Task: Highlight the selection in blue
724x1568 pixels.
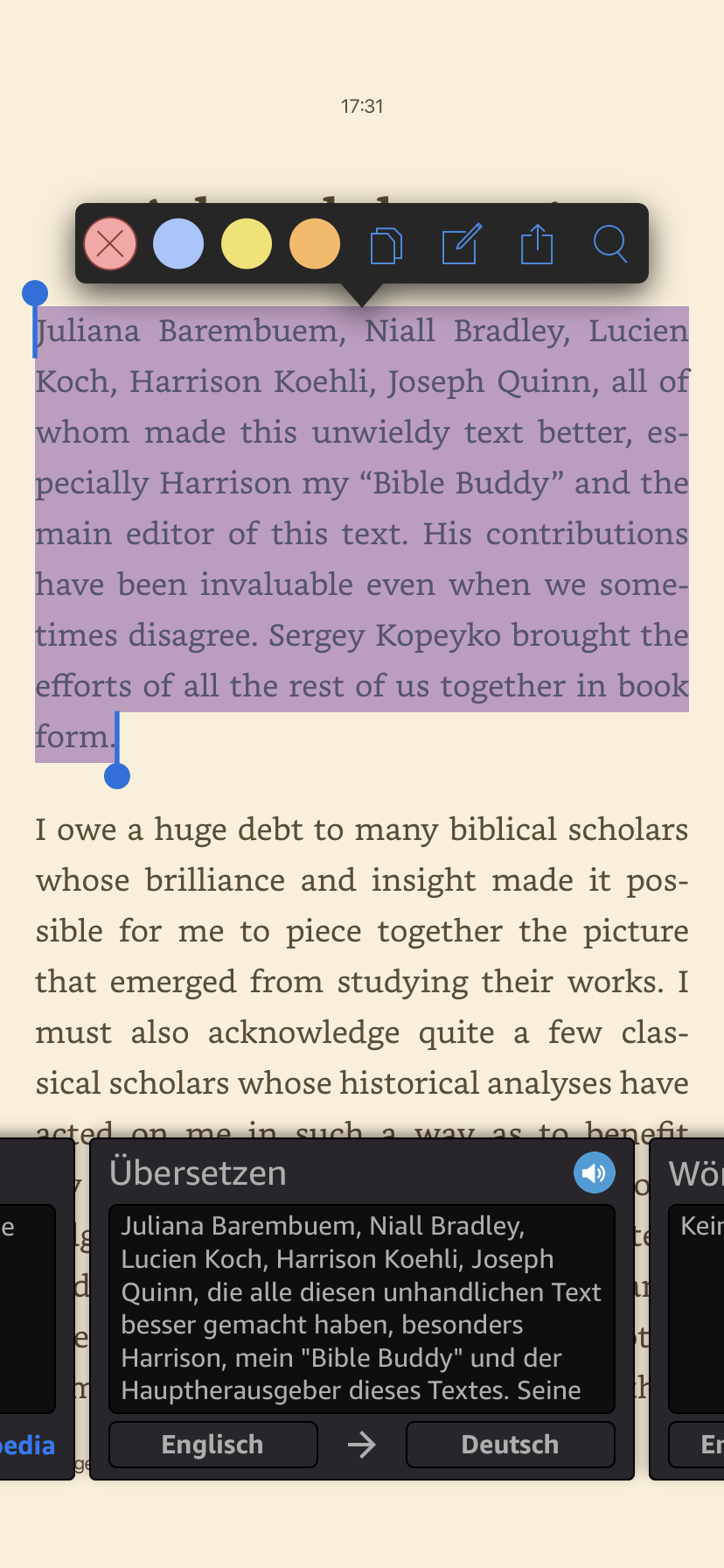Action: click(178, 243)
